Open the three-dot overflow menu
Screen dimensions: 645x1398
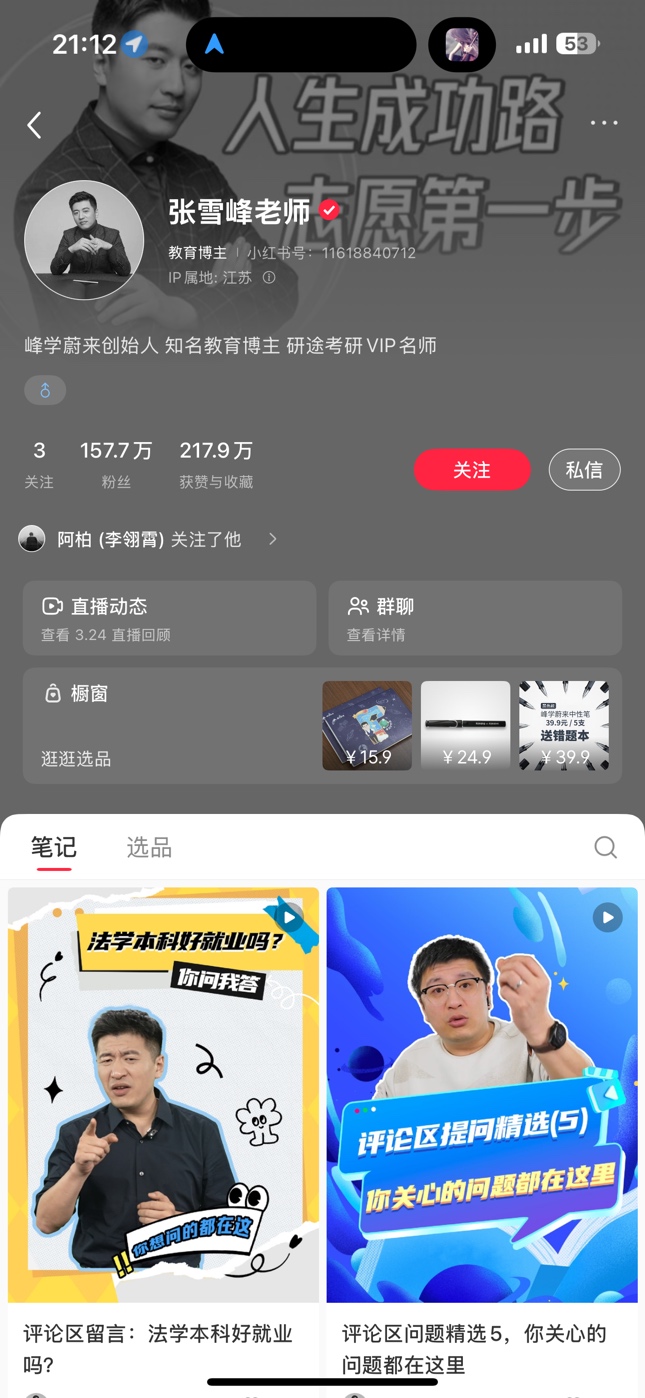603,123
